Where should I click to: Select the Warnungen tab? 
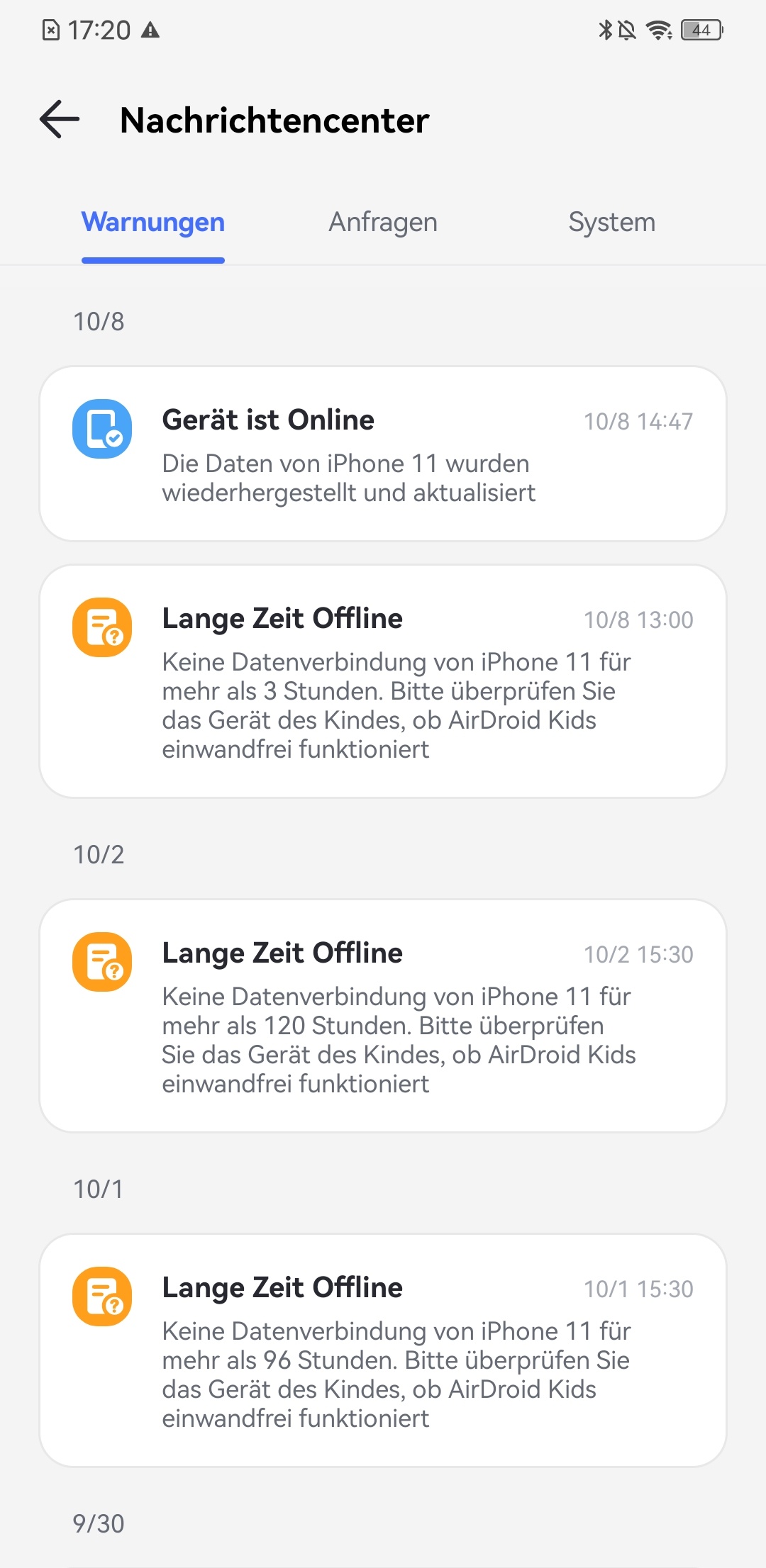click(x=152, y=221)
